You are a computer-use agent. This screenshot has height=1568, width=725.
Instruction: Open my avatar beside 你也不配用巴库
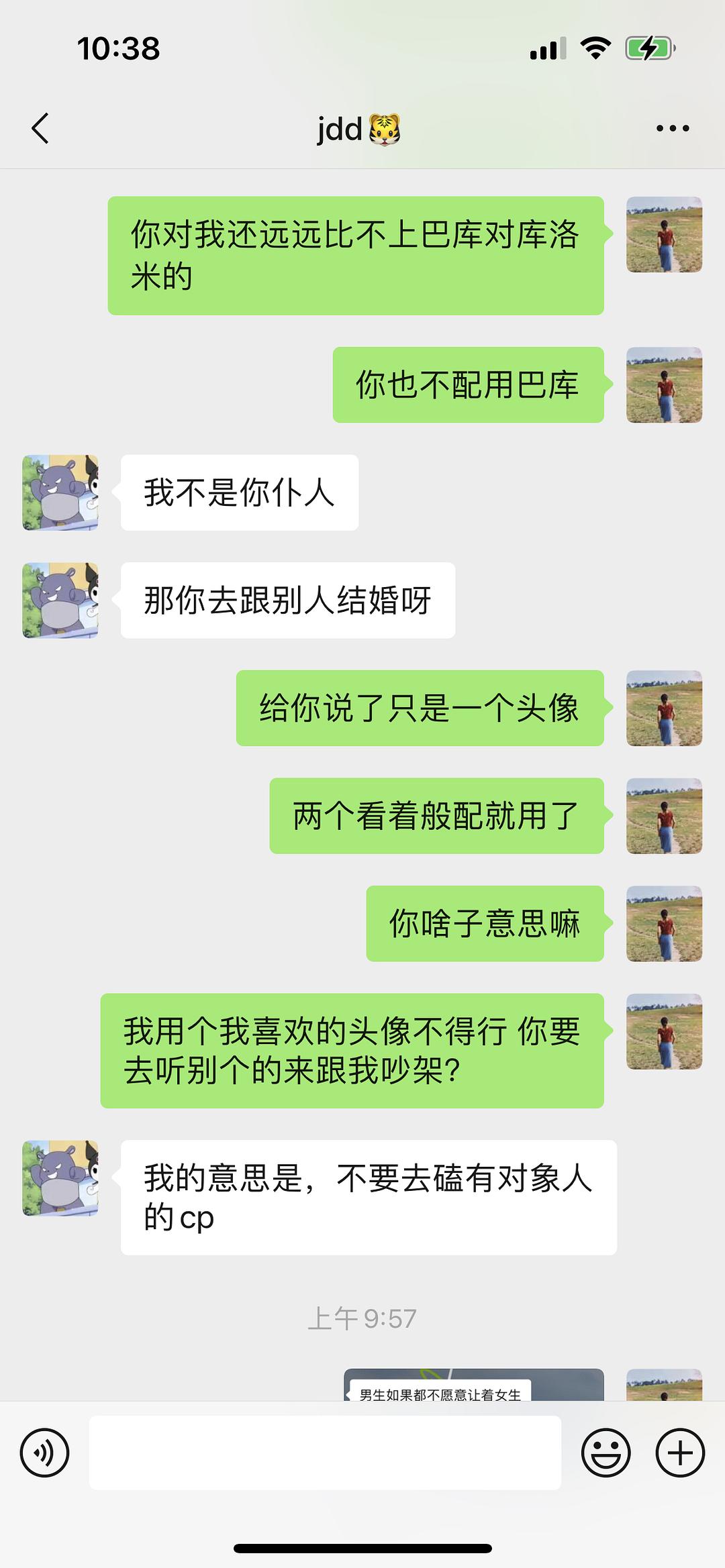pyautogui.click(x=664, y=384)
